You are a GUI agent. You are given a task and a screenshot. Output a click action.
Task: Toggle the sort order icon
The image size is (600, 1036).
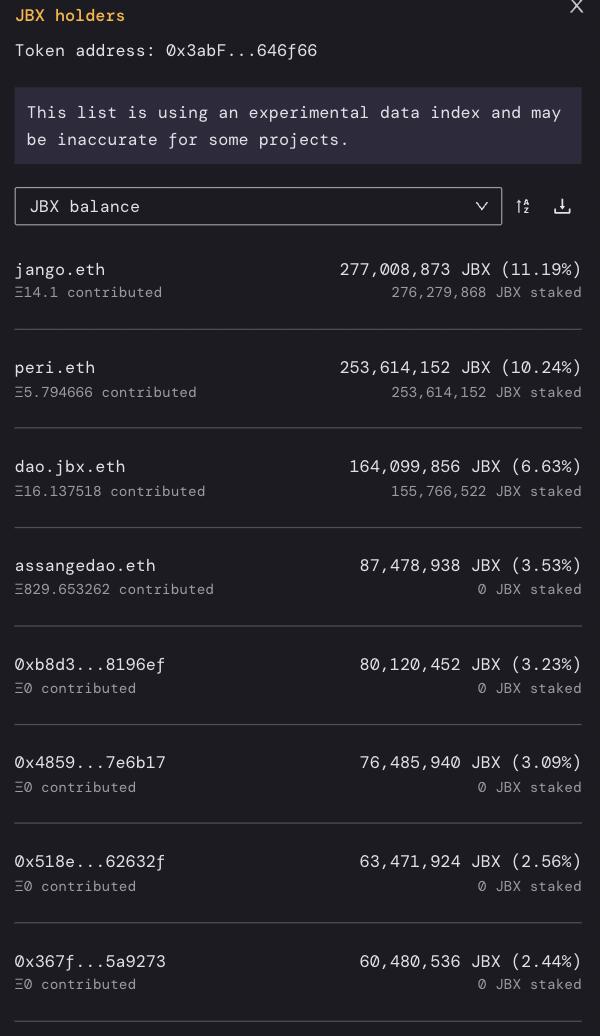[x=523, y=206]
